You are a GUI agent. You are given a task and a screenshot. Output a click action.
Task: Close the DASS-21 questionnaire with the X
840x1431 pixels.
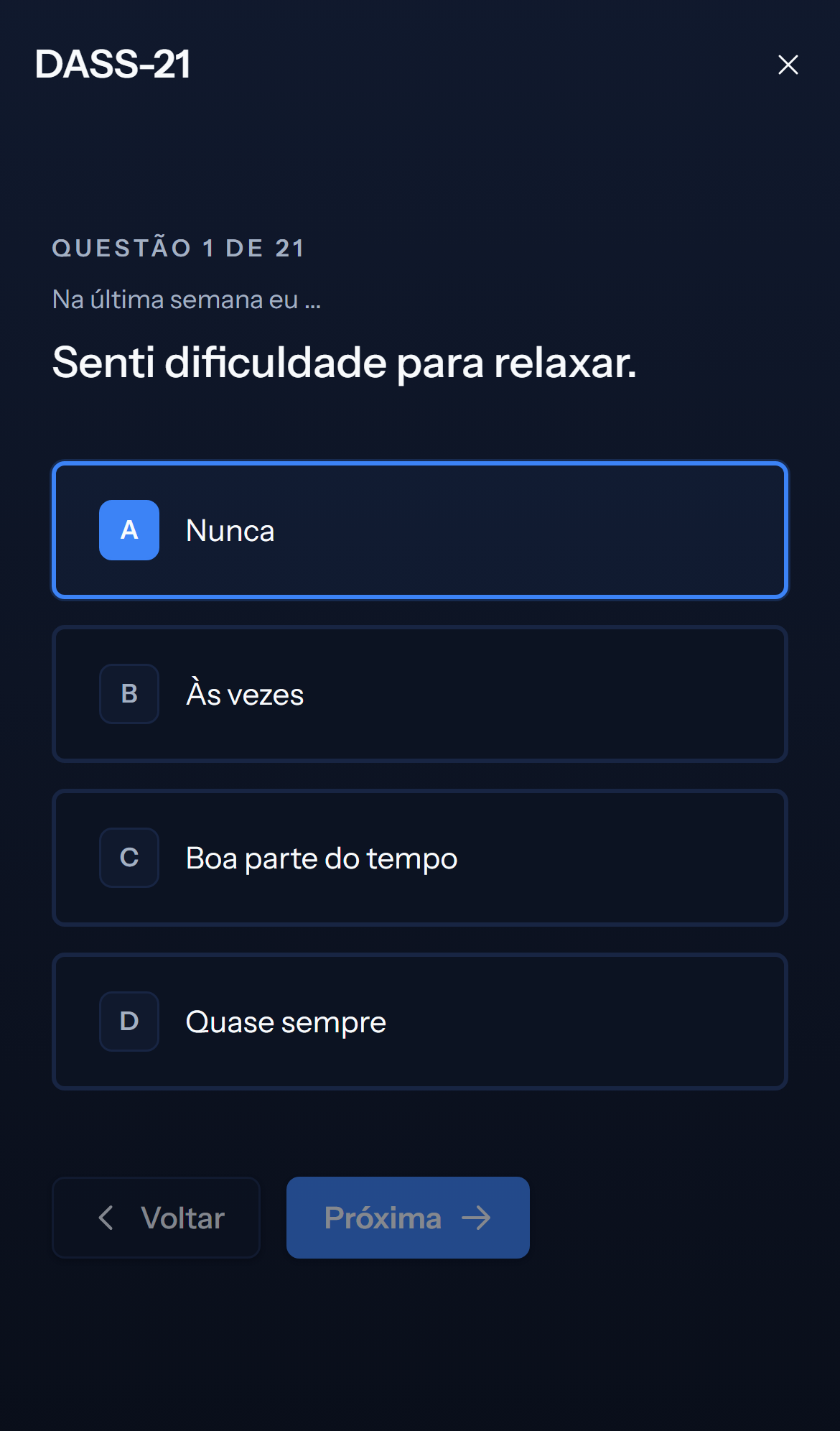[788, 65]
